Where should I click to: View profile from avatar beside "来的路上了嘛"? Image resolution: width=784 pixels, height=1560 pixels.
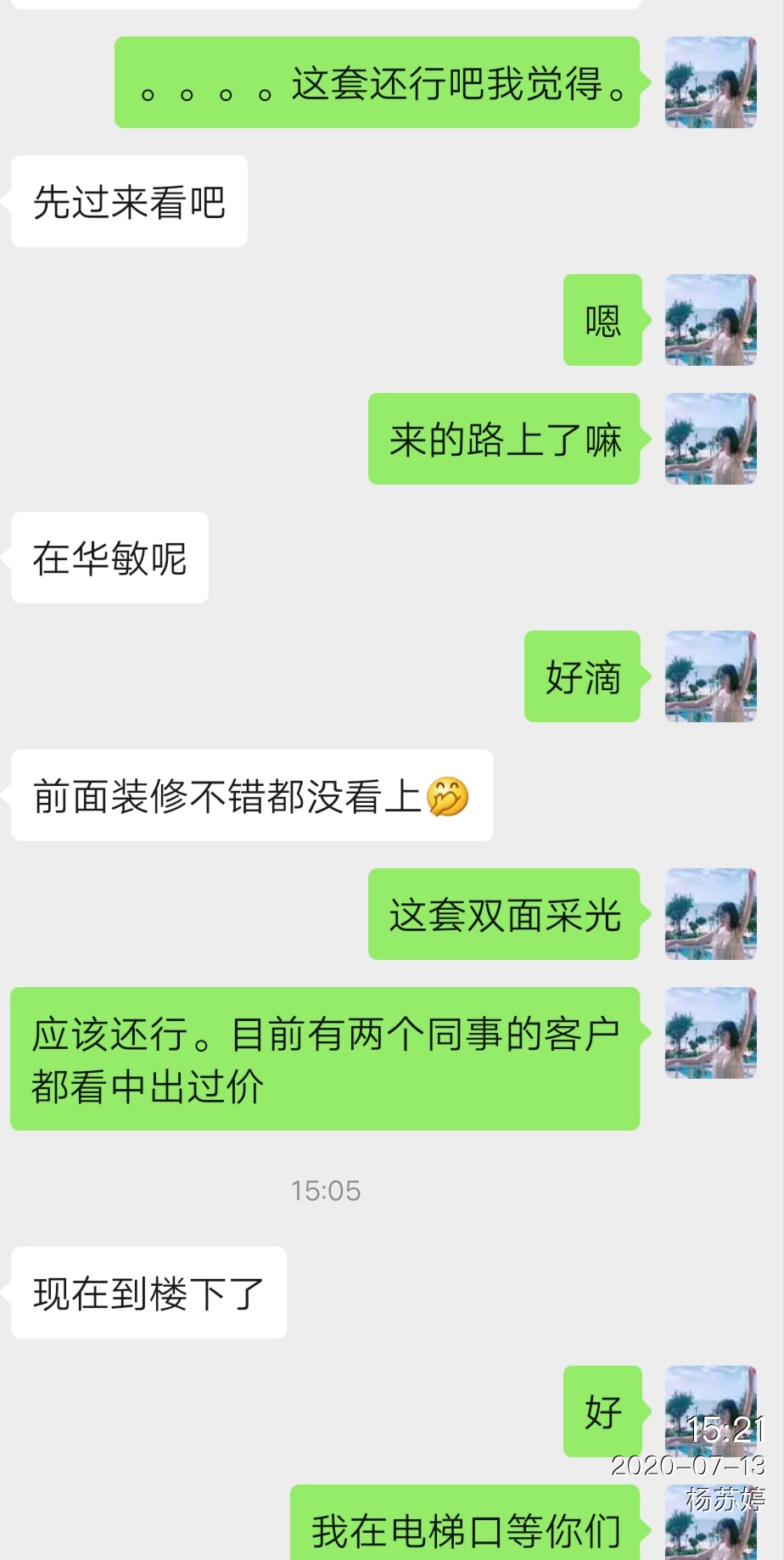[x=710, y=439]
